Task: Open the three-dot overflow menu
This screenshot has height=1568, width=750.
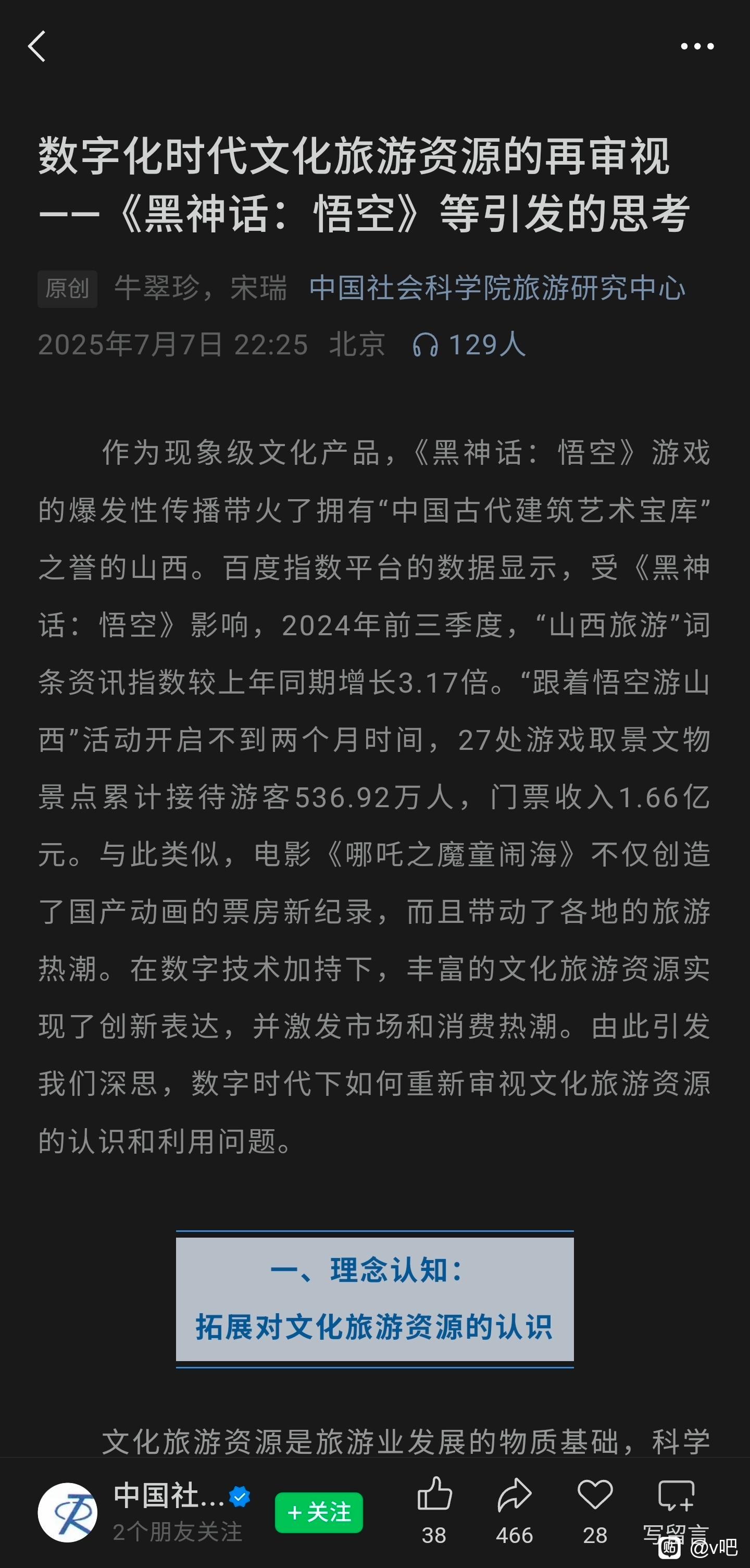Action: [x=697, y=46]
